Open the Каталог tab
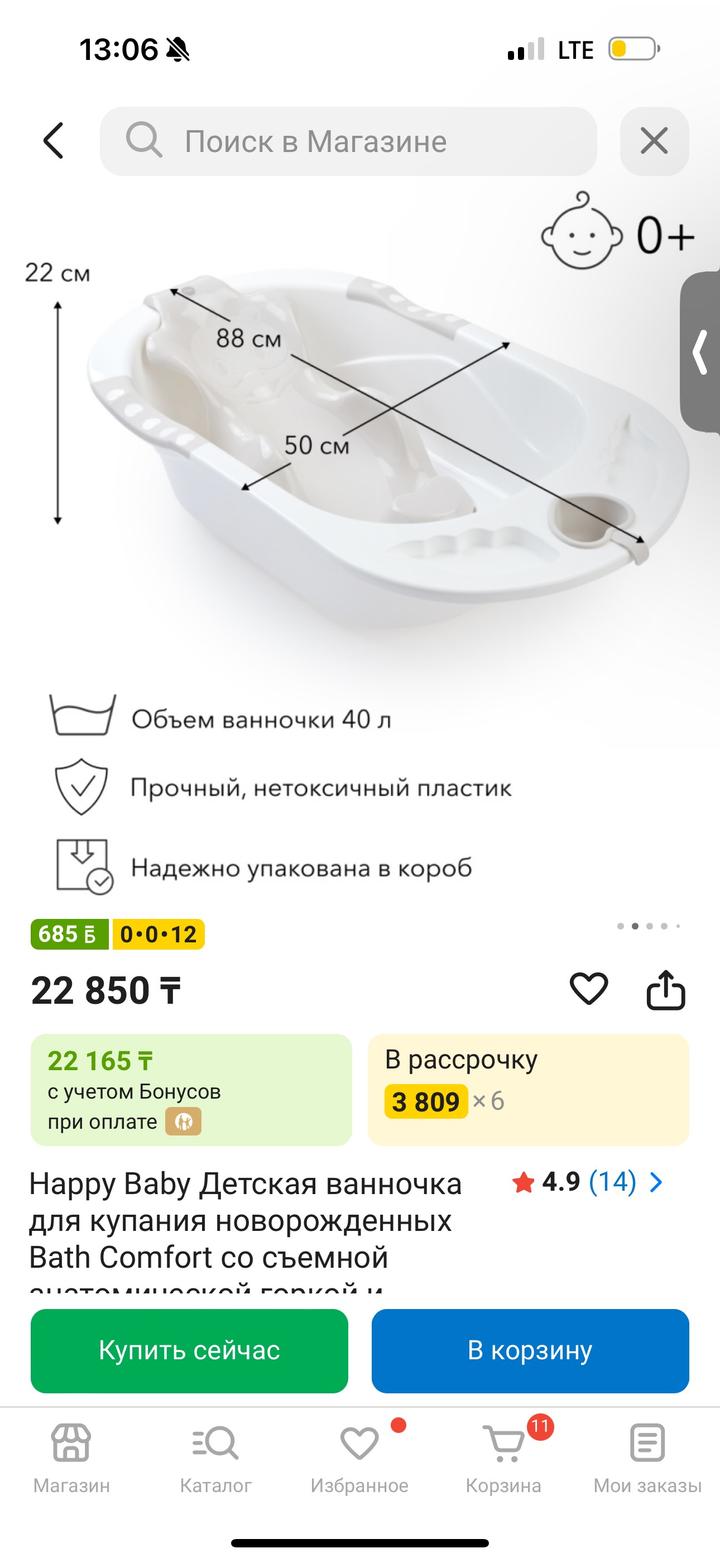Screen dimensions: 720x1561 point(215,1458)
